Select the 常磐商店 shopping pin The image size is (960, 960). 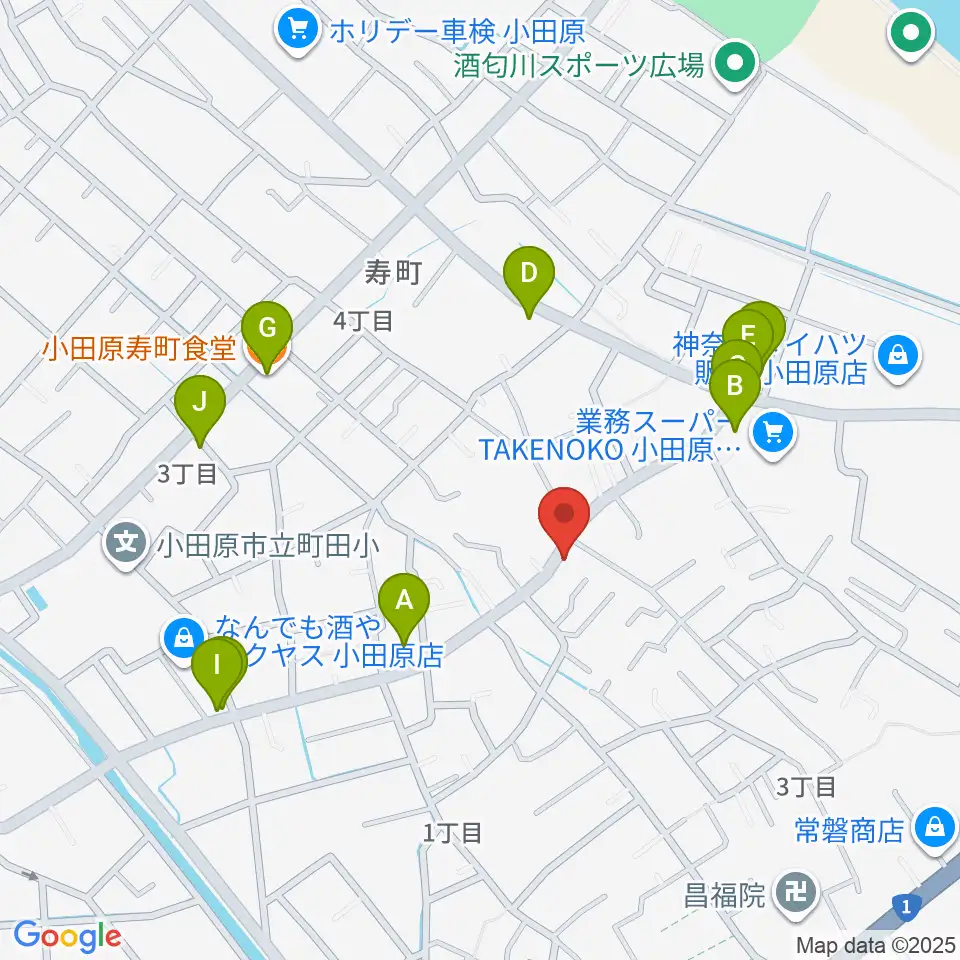[934, 829]
